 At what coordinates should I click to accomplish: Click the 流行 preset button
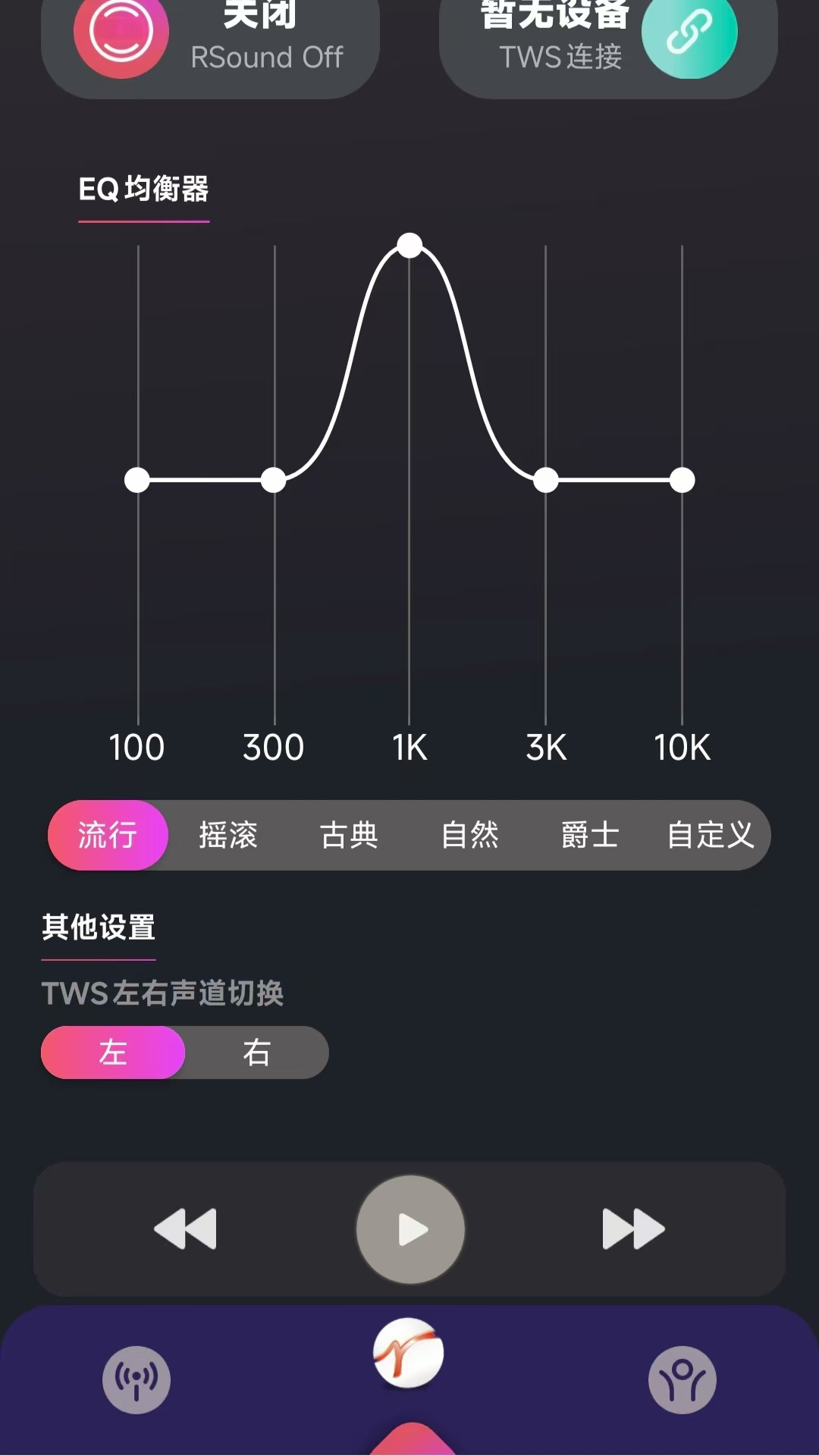(x=107, y=835)
